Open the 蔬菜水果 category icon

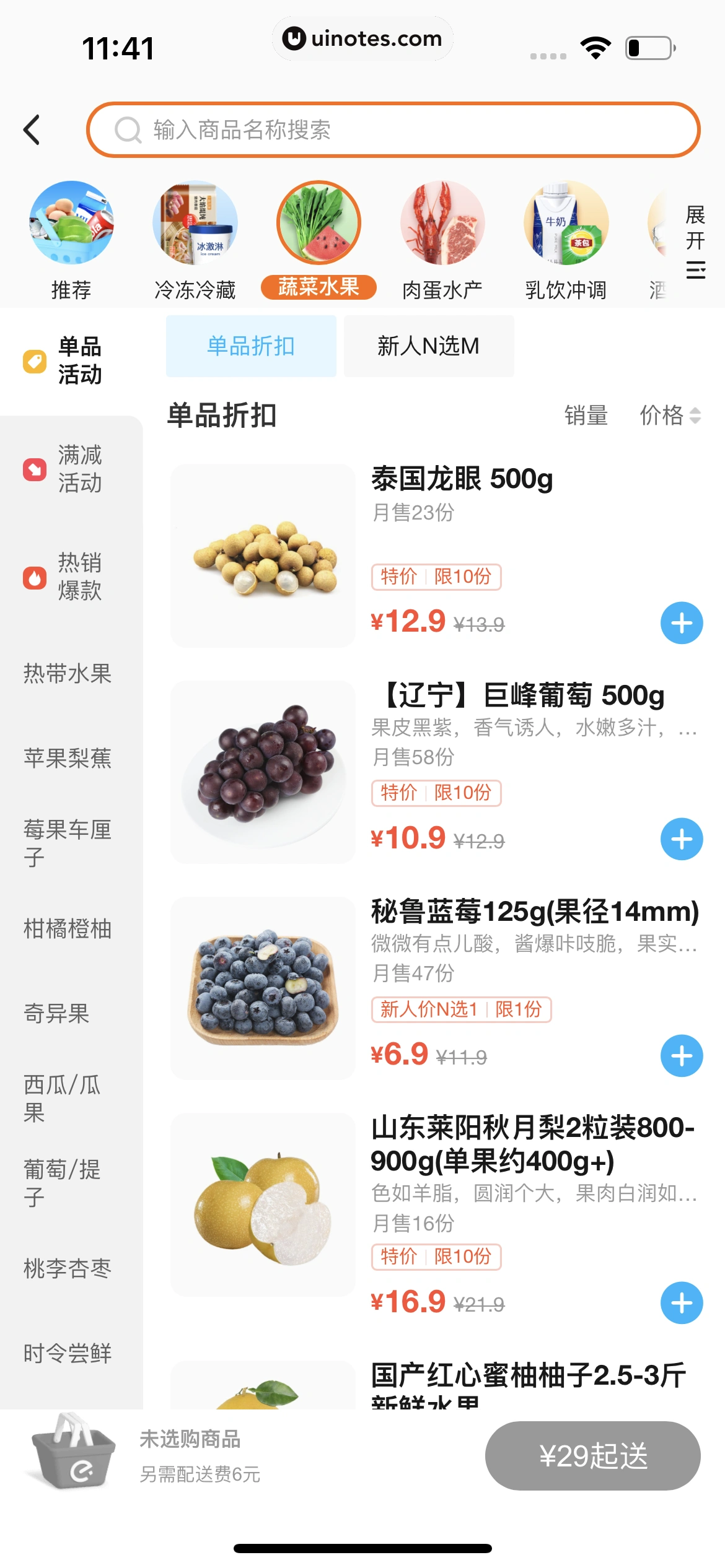[x=319, y=224]
